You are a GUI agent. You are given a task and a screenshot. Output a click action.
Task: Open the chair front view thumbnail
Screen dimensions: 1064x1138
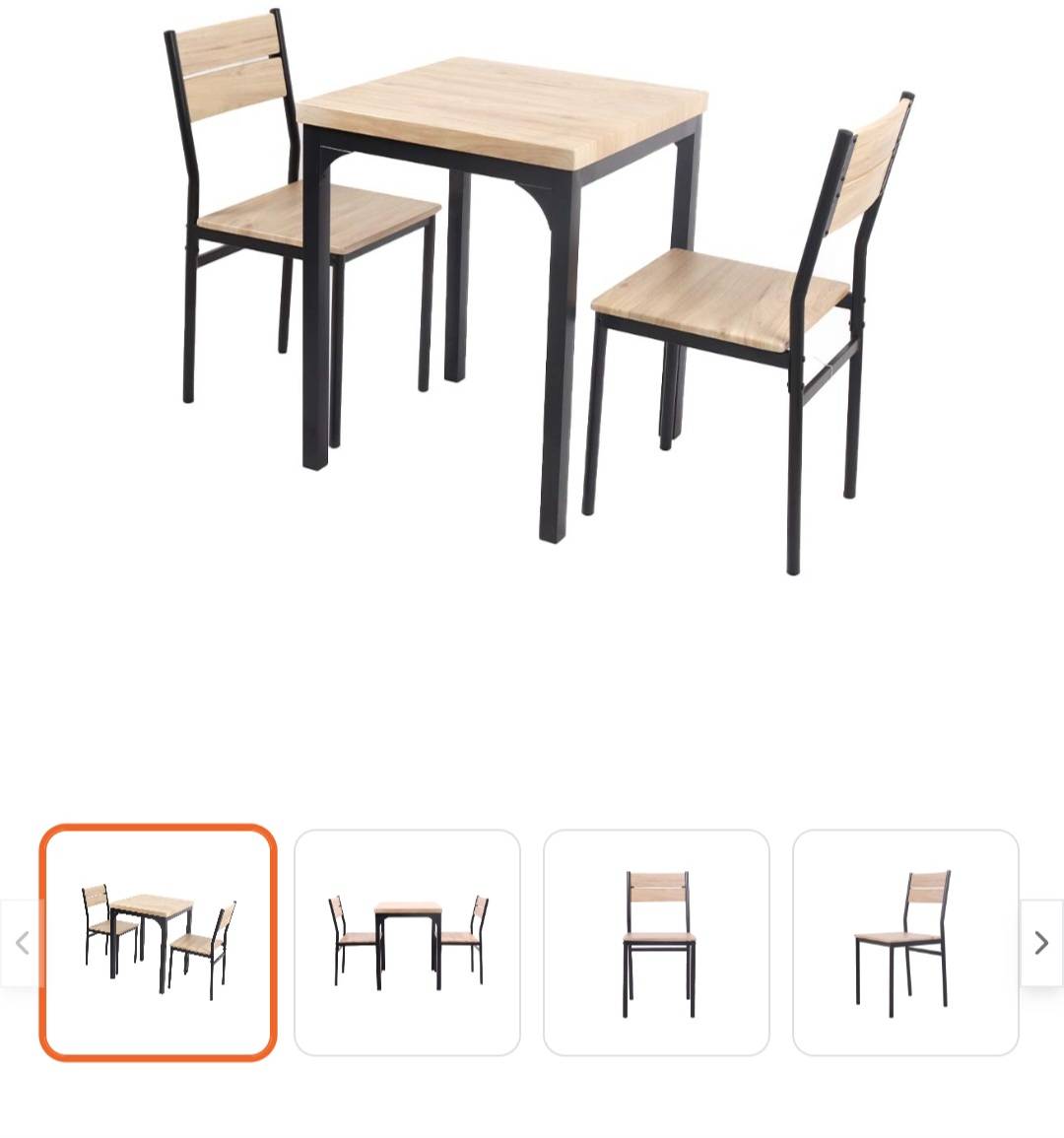656,942
